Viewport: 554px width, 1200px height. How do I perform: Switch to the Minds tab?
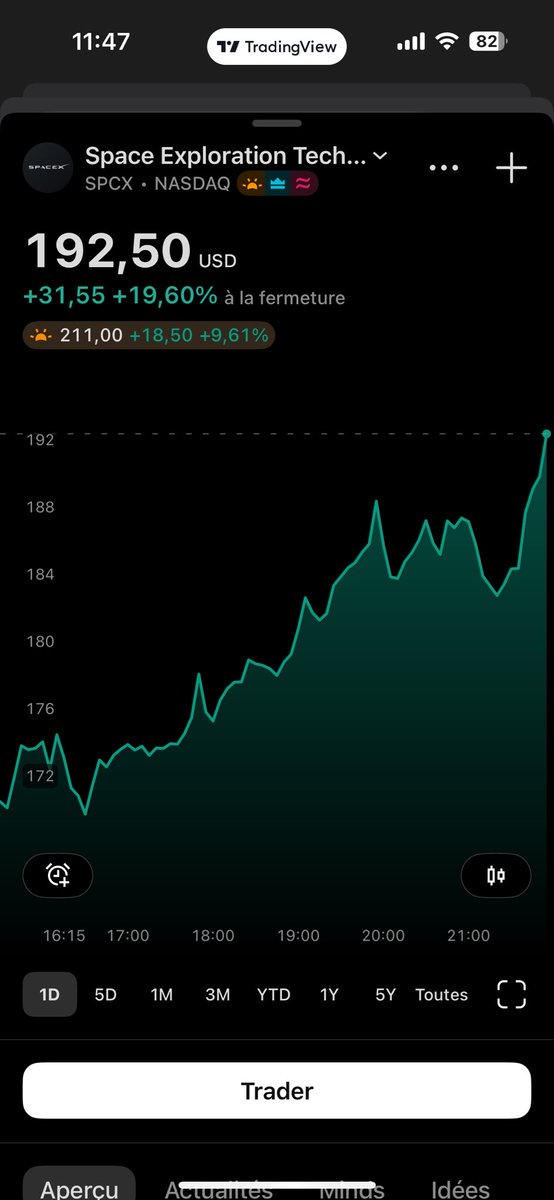(x=352, y=1189)
